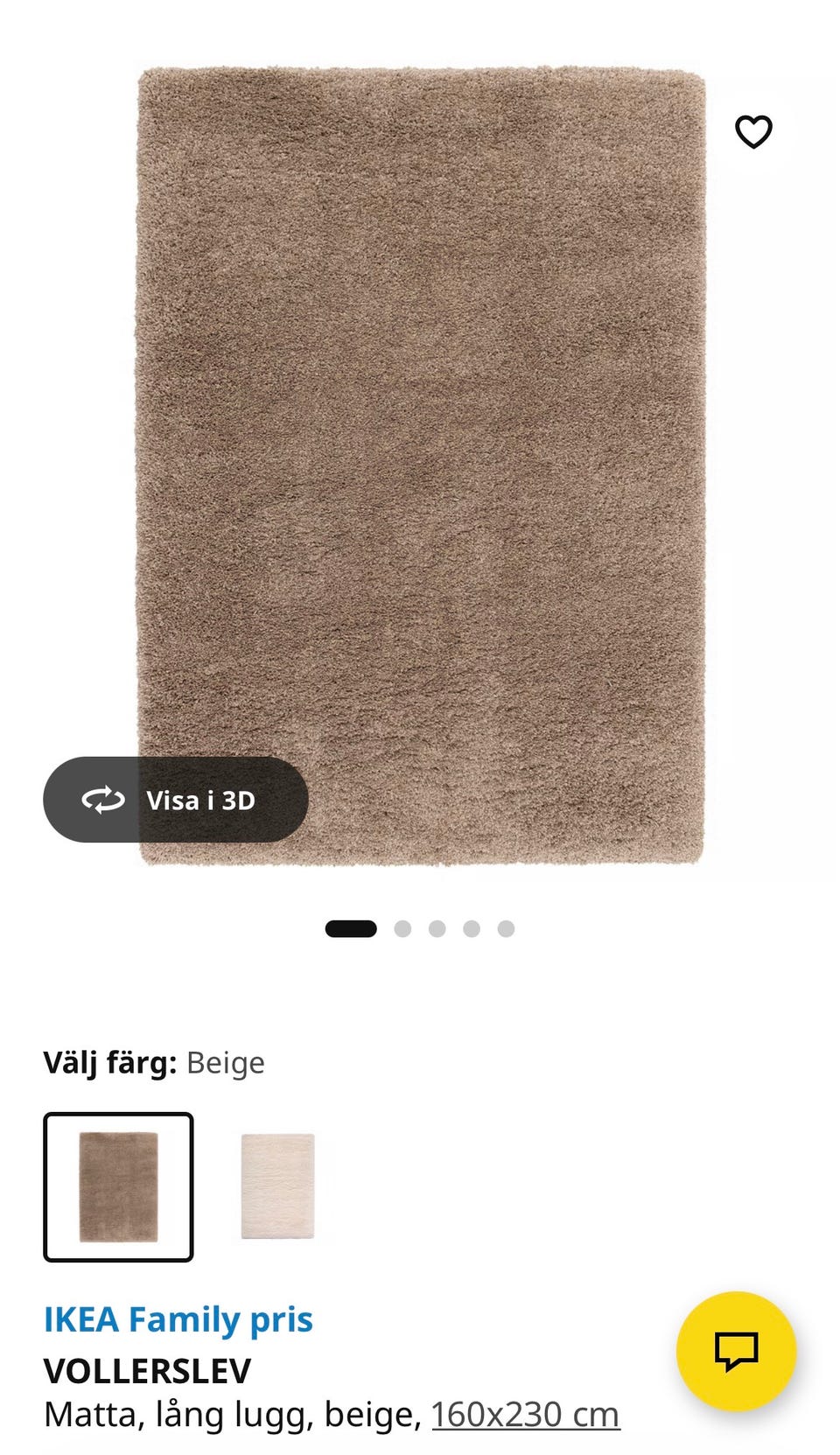The height and width of the screenshot is (1455, 840).
Task: Jump to the fourth carousel dot
Action: click(x=470, y=928)
